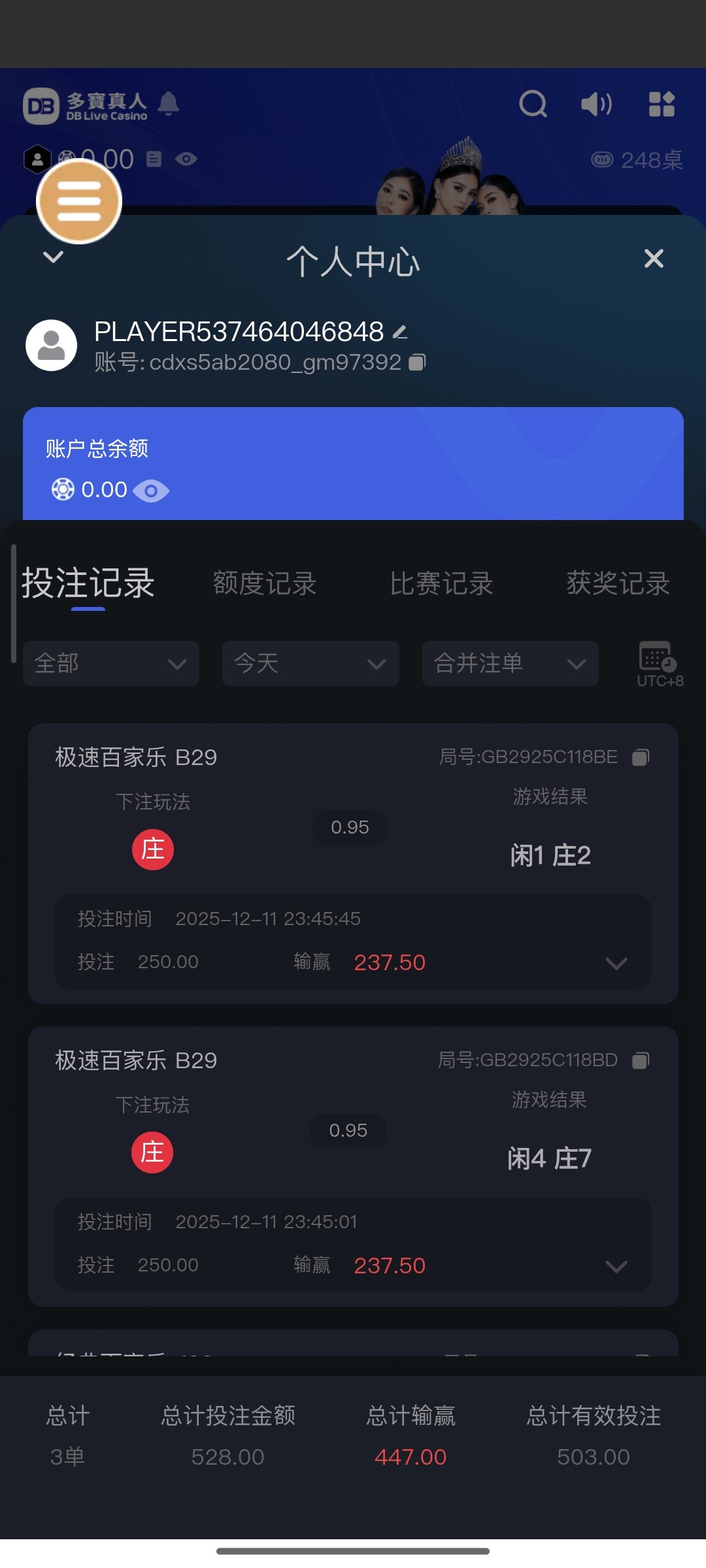Open the game lobby grid icon
The image size is (706, 1568).
(x=662, y=105)
